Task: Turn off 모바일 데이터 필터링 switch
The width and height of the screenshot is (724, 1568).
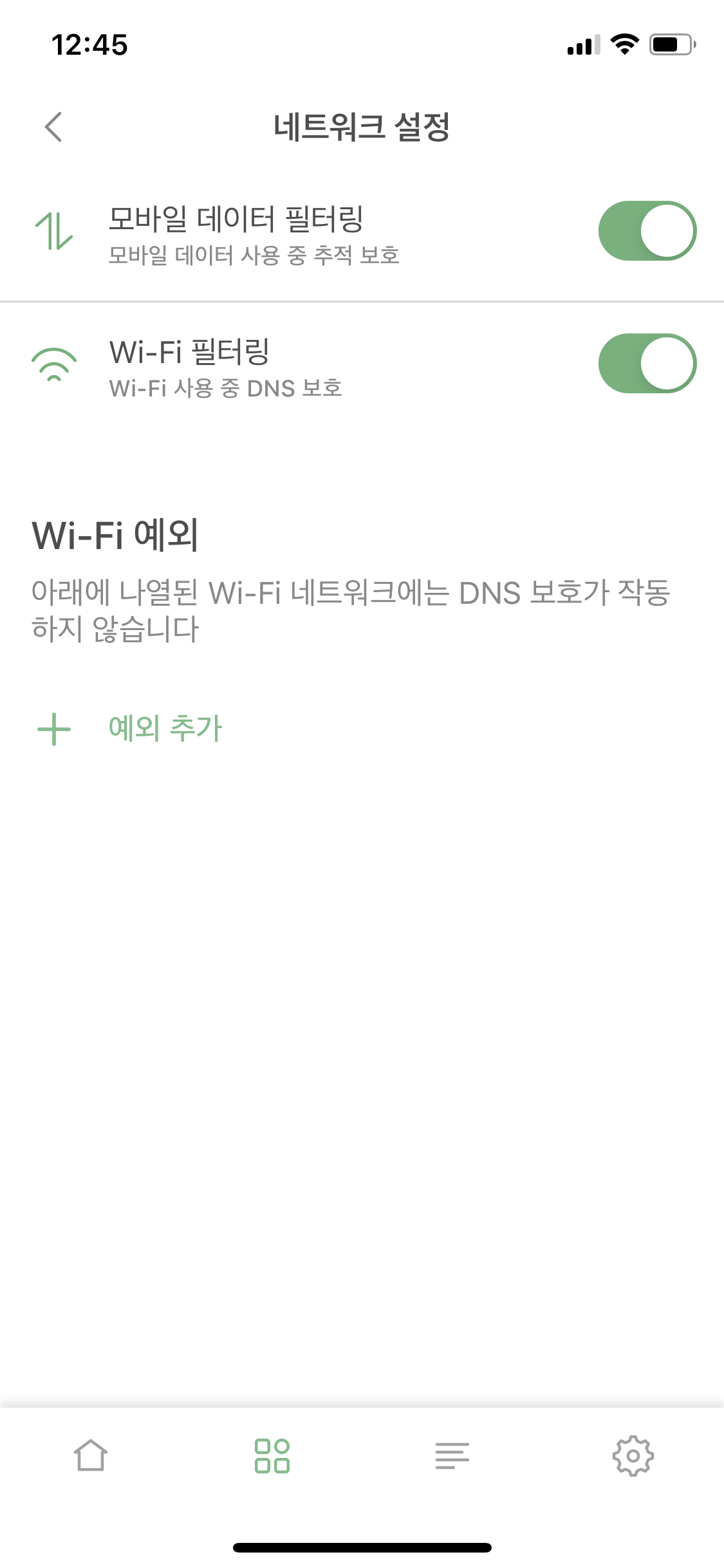Action: click(x=647, y=231)
